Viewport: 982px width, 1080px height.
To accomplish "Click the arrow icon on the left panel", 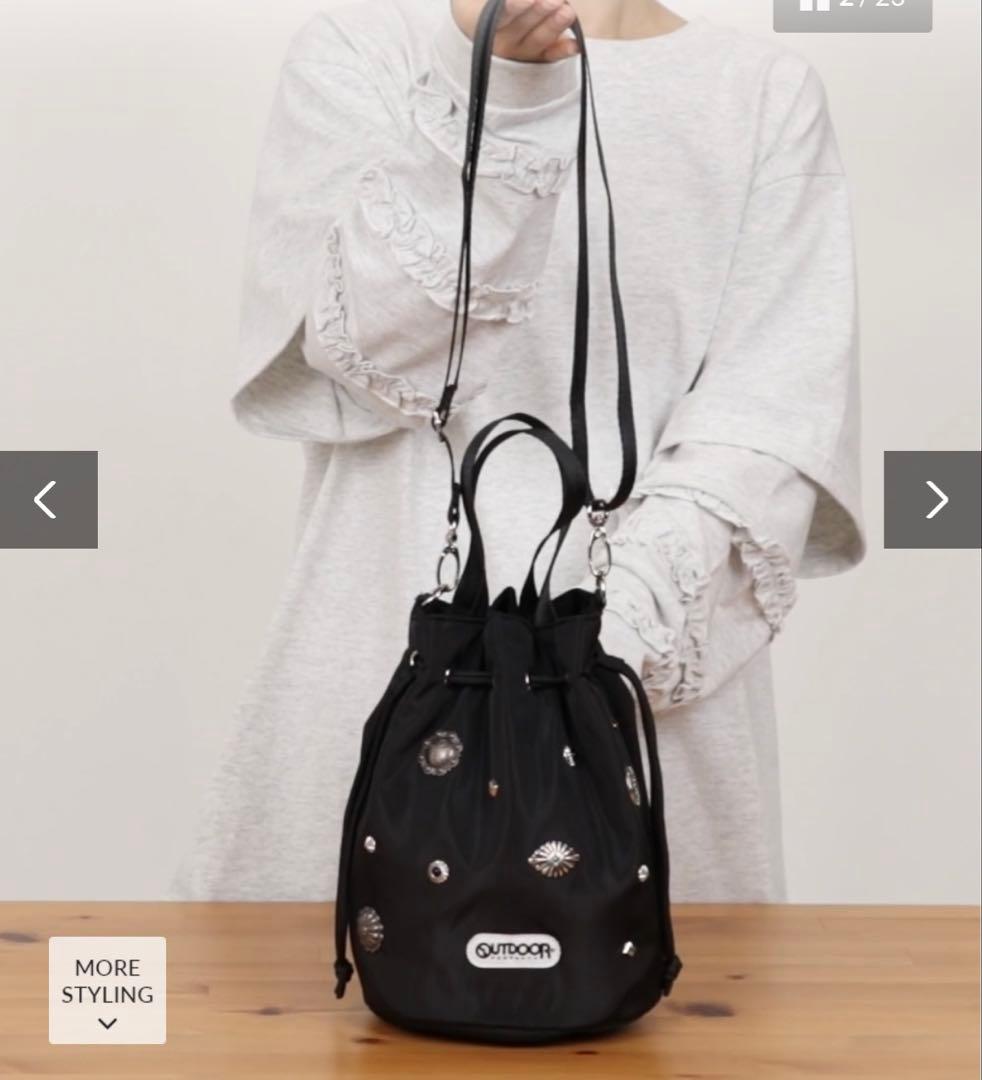I will pos(46,498).
